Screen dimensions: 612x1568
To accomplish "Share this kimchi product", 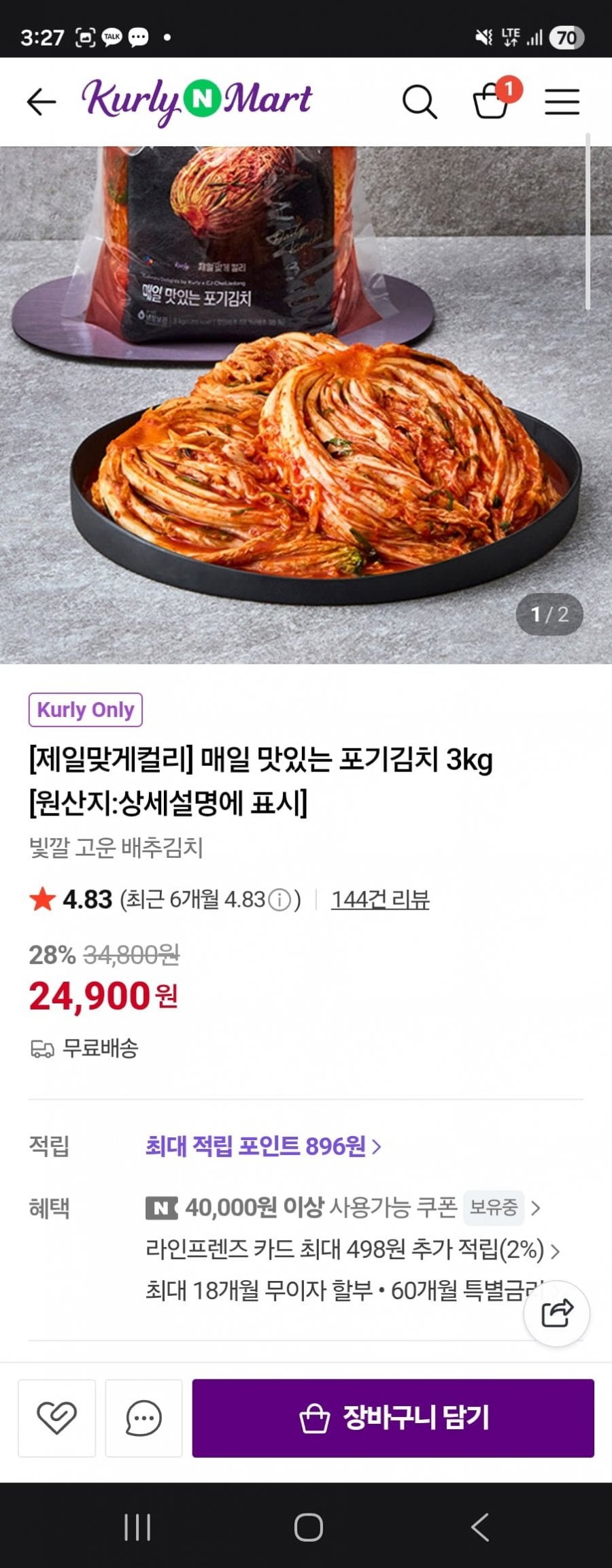I will 556,1313.
